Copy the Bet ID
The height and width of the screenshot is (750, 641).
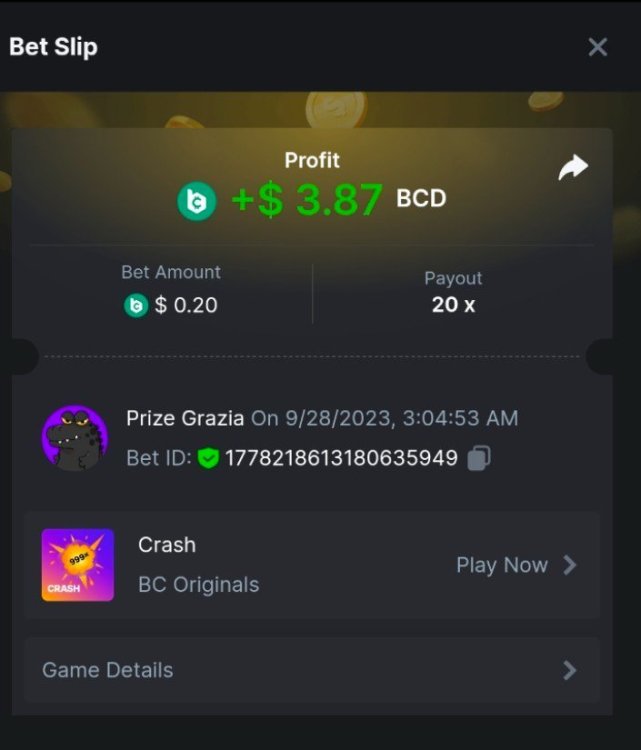click(479, 459)
